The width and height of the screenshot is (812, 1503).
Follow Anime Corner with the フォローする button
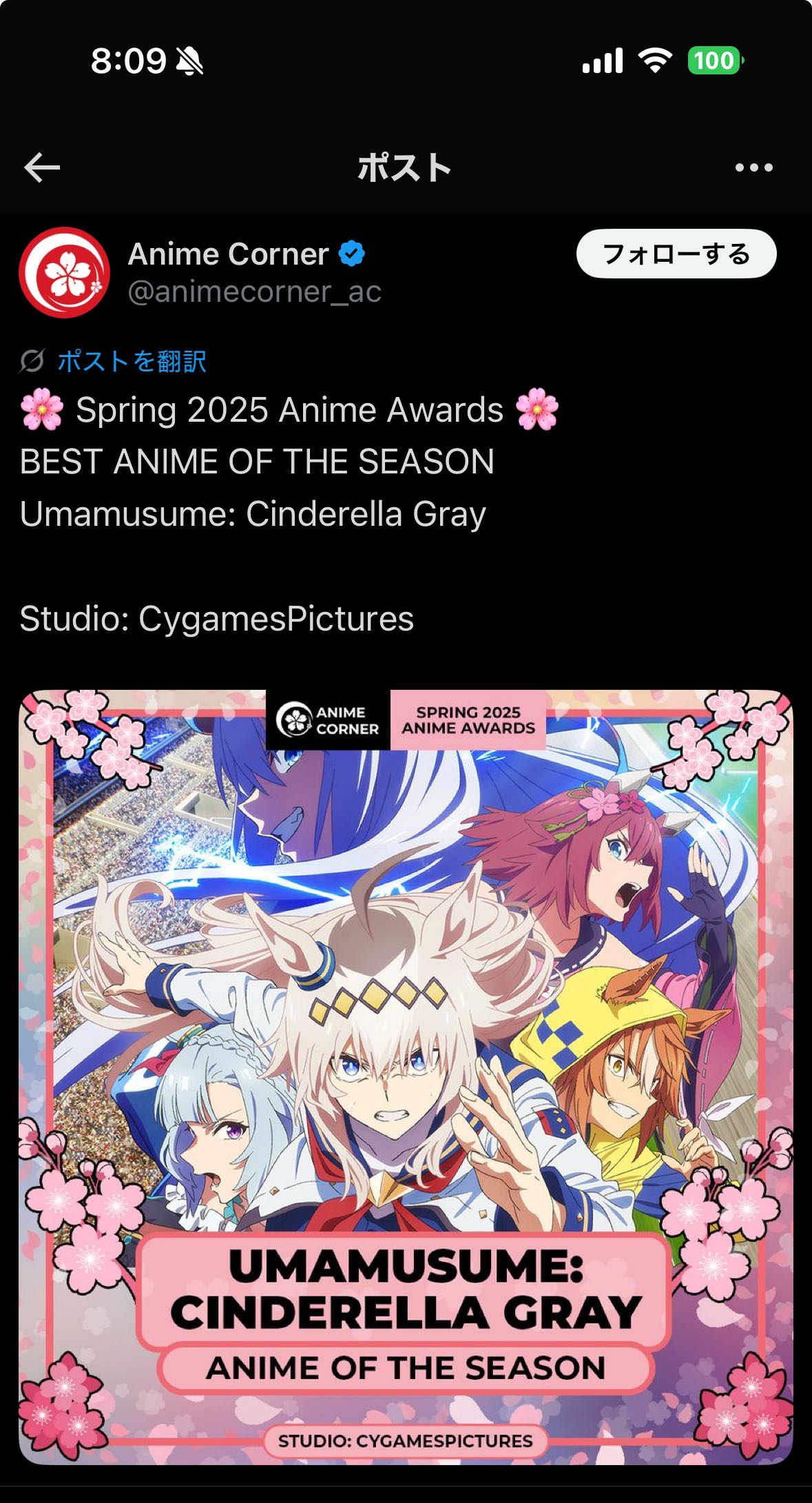[x=676, y=254]
